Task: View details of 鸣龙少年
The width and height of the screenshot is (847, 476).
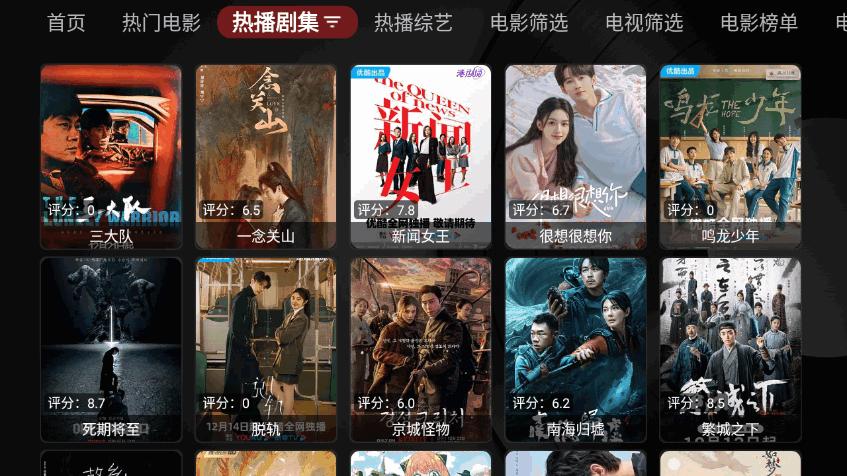Action: tap(730, 156)
